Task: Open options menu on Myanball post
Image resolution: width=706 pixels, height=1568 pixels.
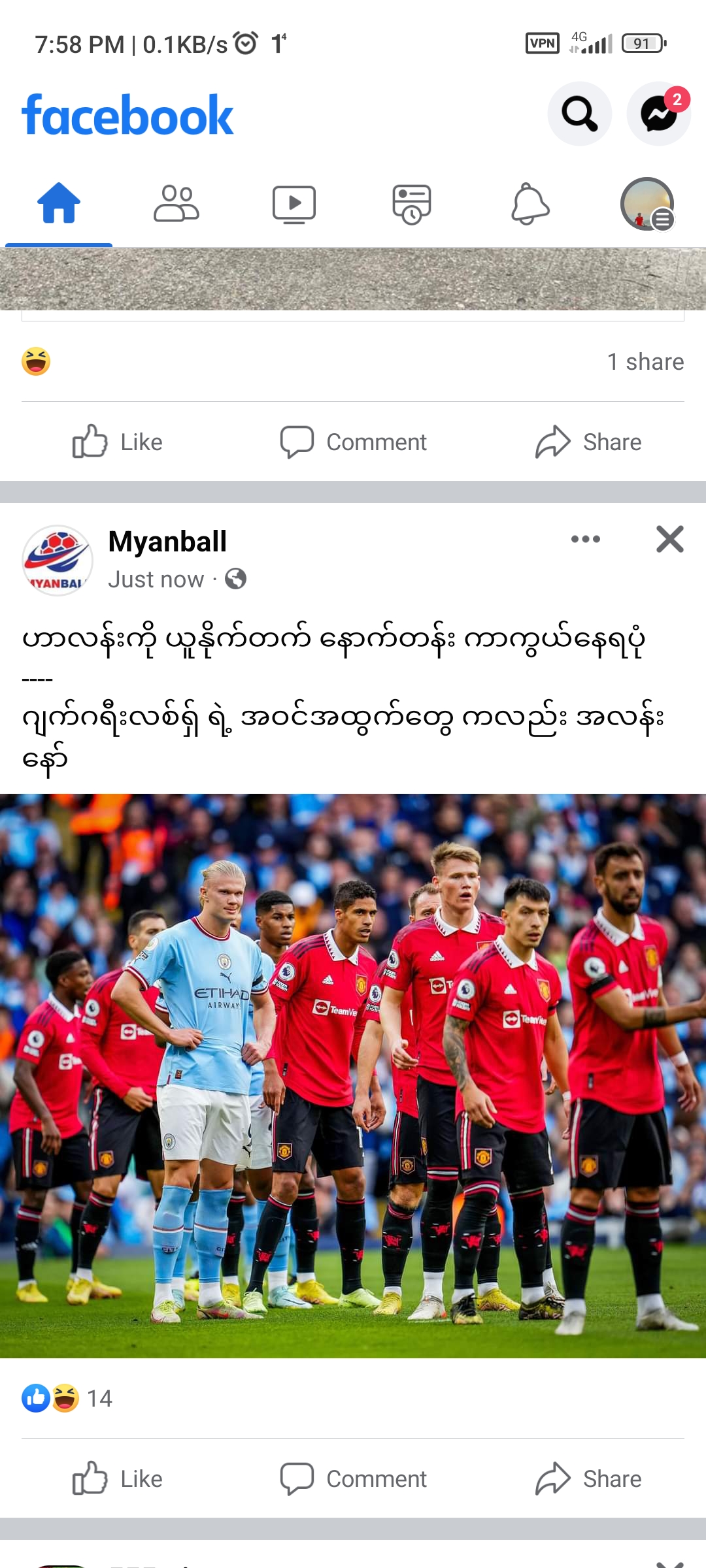Action: 585,539
